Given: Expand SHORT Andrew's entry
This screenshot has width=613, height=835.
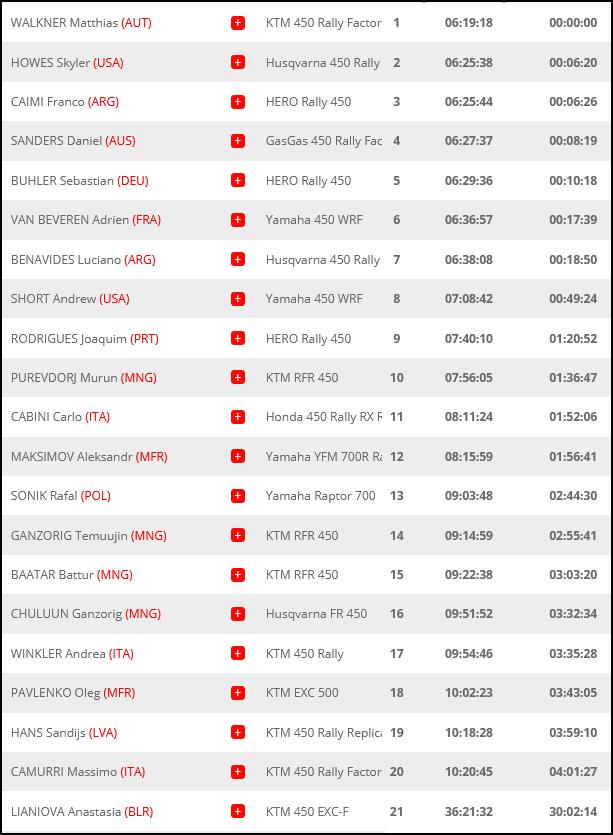Looking at the screenshot, I should click(x=238, y=299).
